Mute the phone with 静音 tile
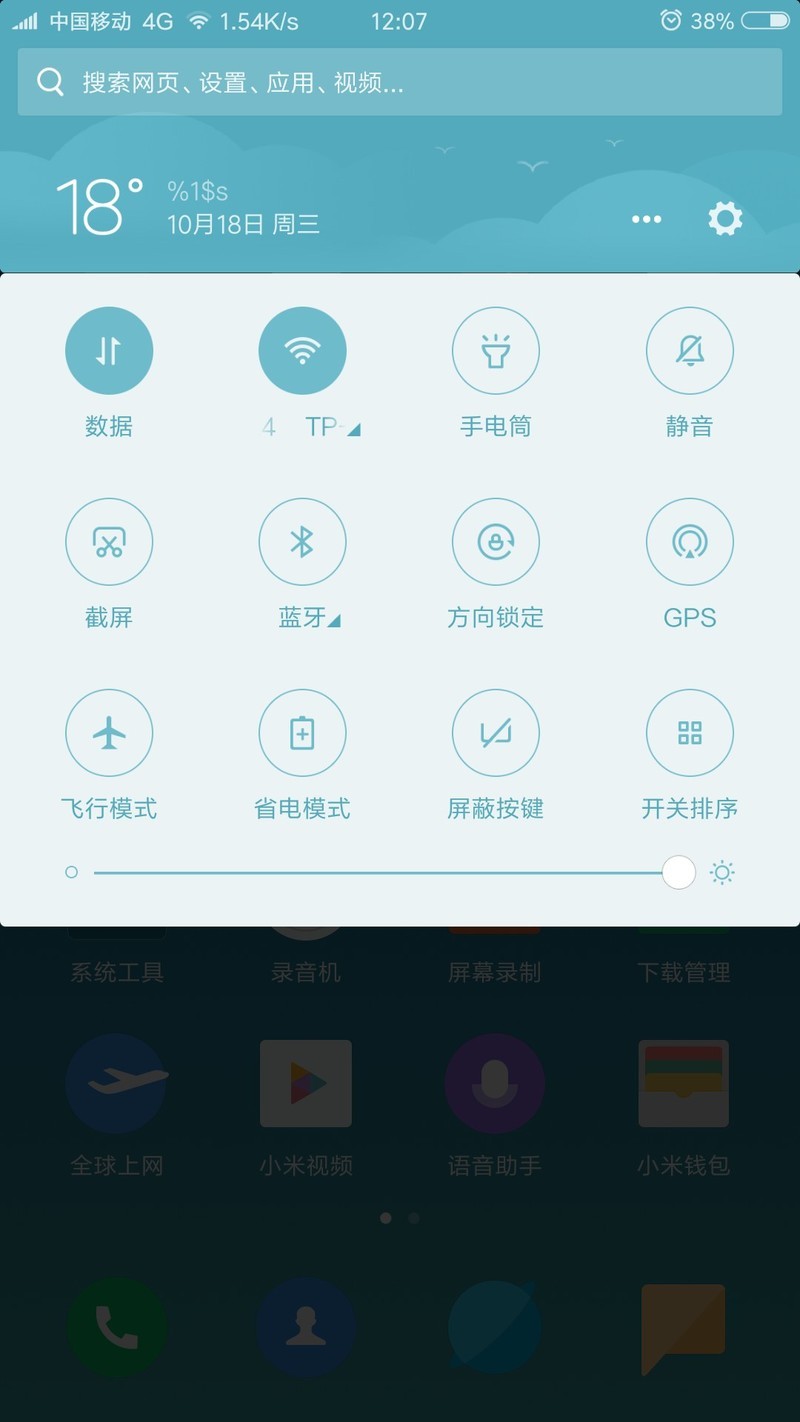The height and width of the screenshot is (1422, 800). pos(690,350)
